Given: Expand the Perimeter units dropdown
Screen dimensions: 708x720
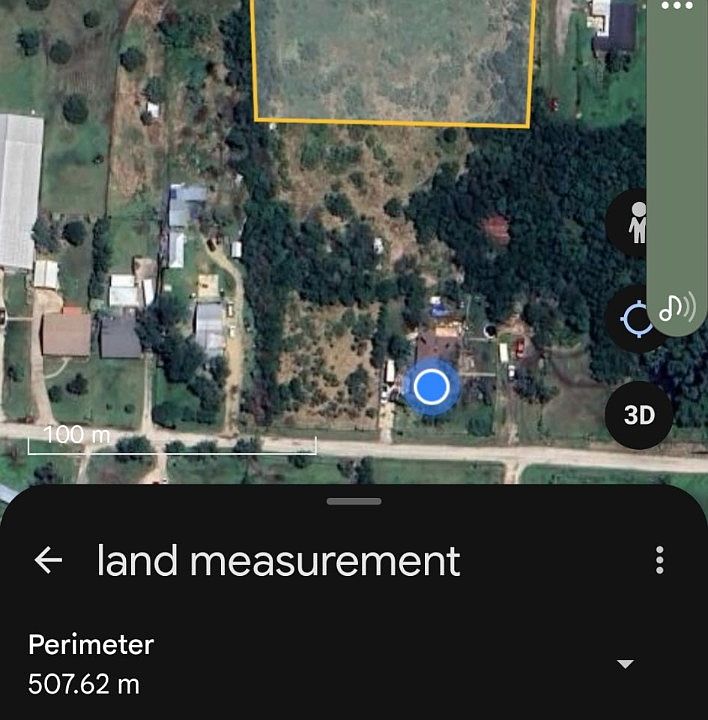Looking at the screenshot, I should pos(625,664).
